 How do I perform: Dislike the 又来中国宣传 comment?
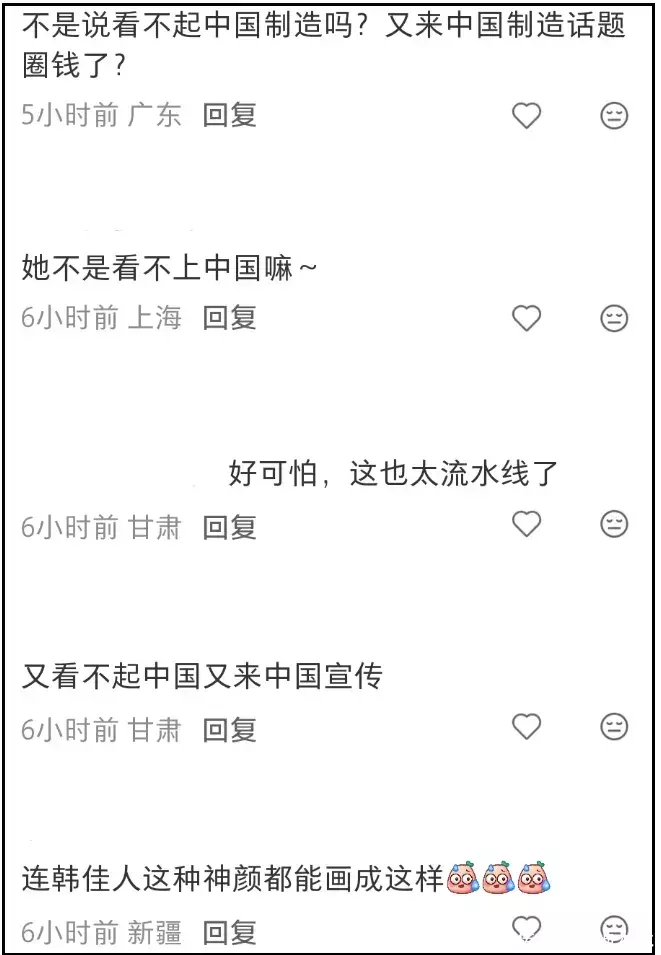[614, 727]
